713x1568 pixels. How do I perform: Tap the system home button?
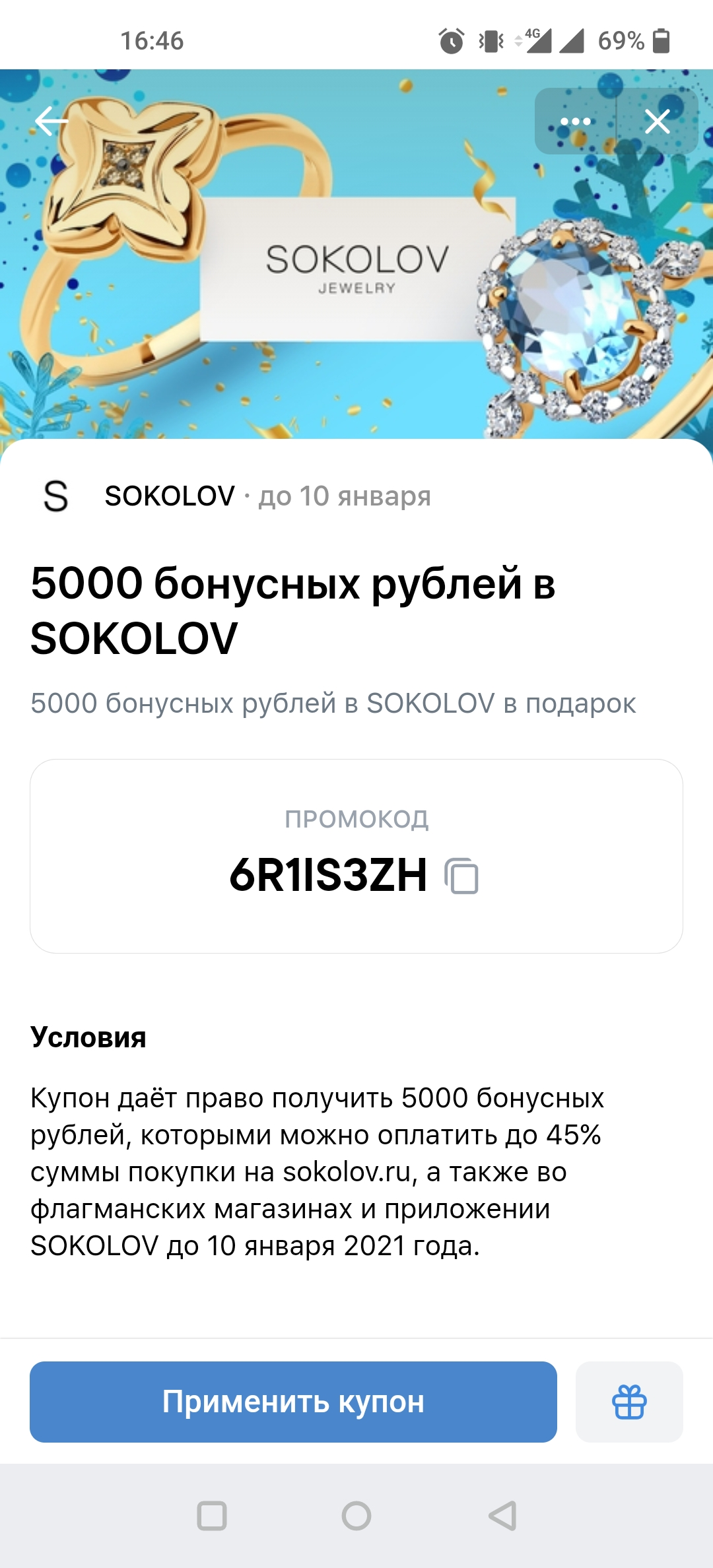[356, 1516]
